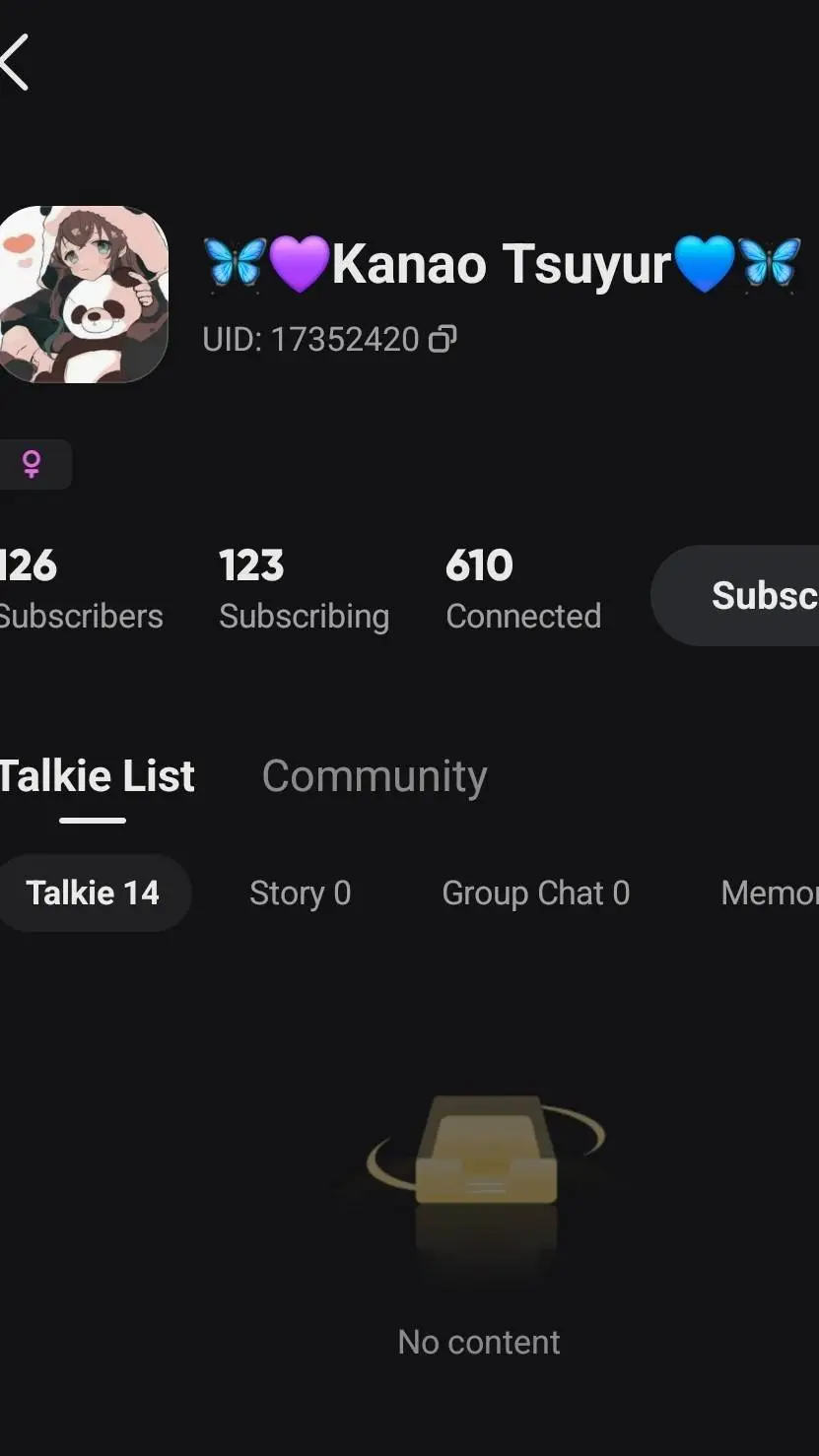Show the Story 0 section

click(300, 893)
